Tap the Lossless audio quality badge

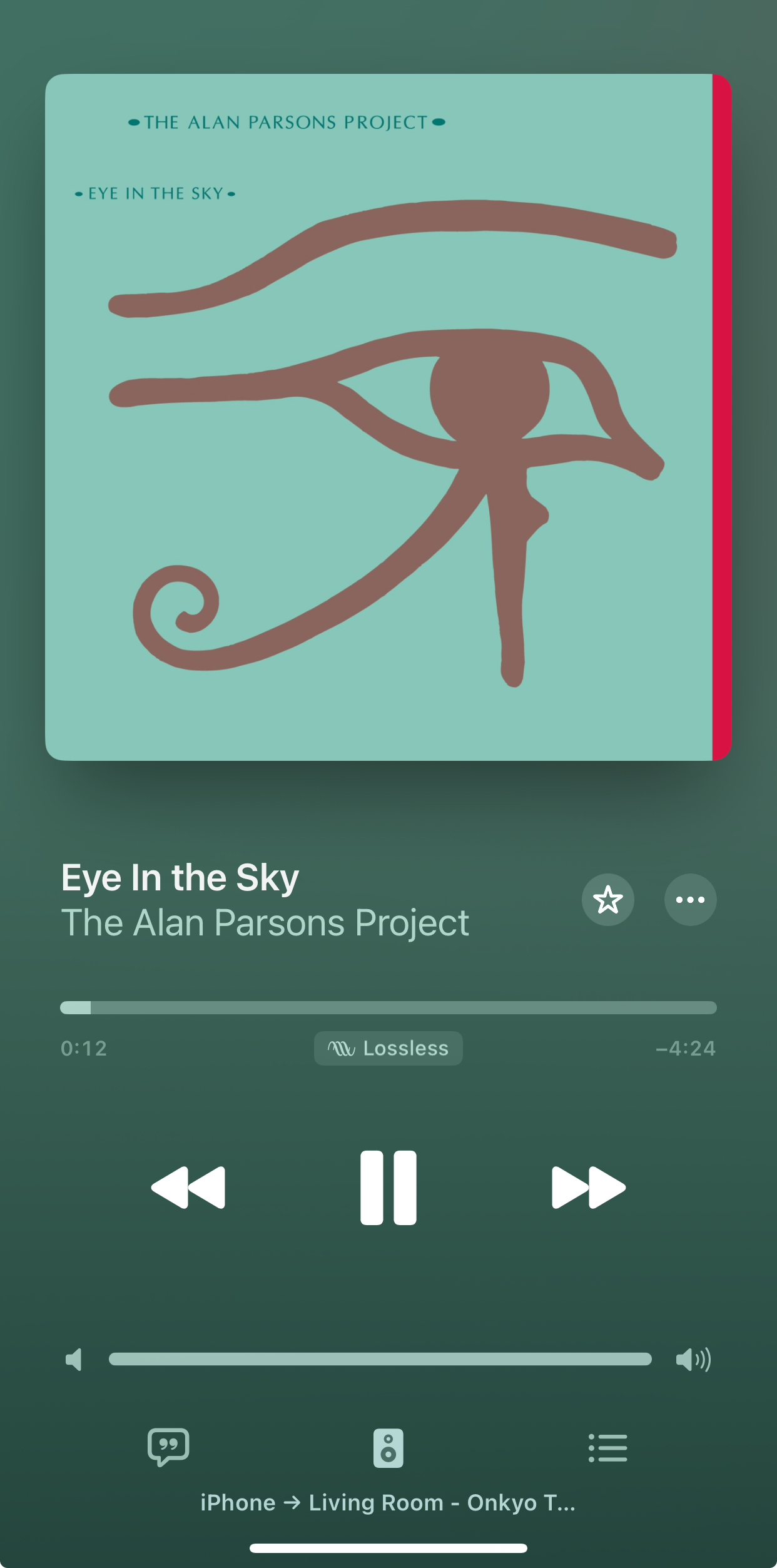[388, 1048]
